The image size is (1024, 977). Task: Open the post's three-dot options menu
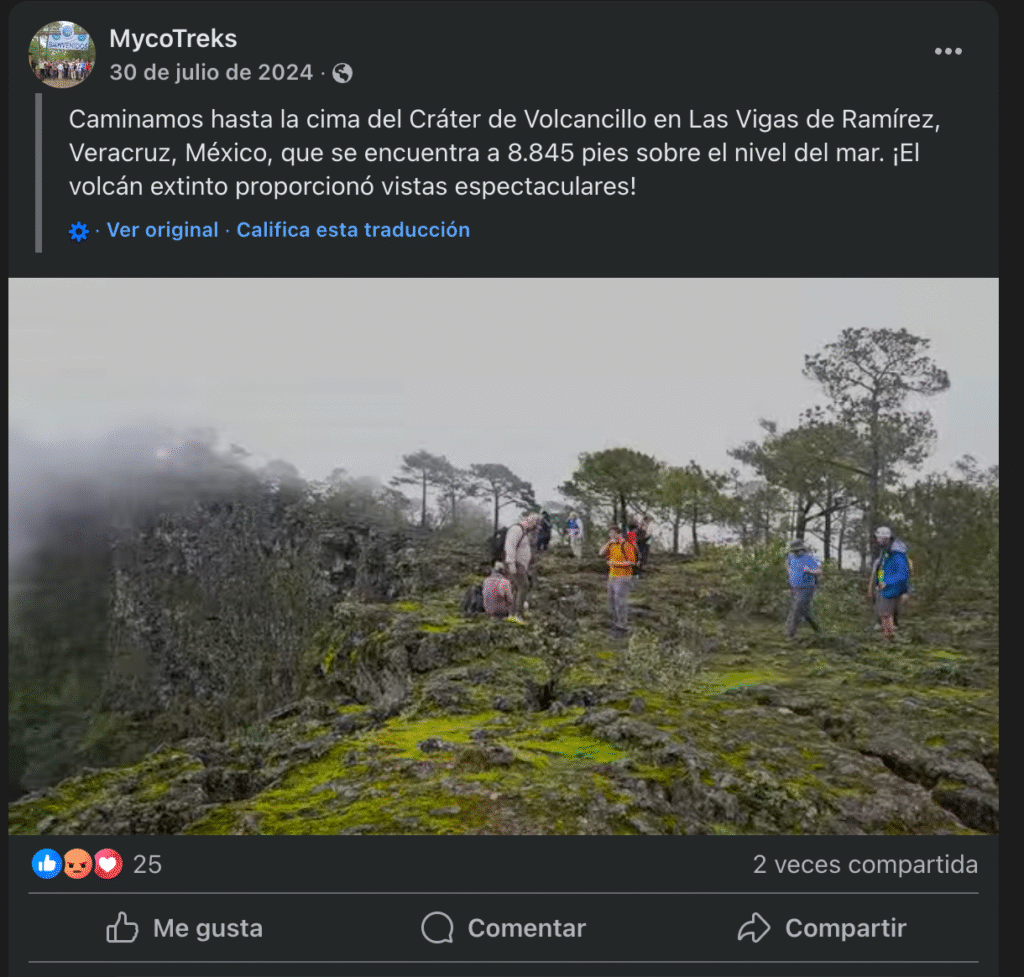947,52
